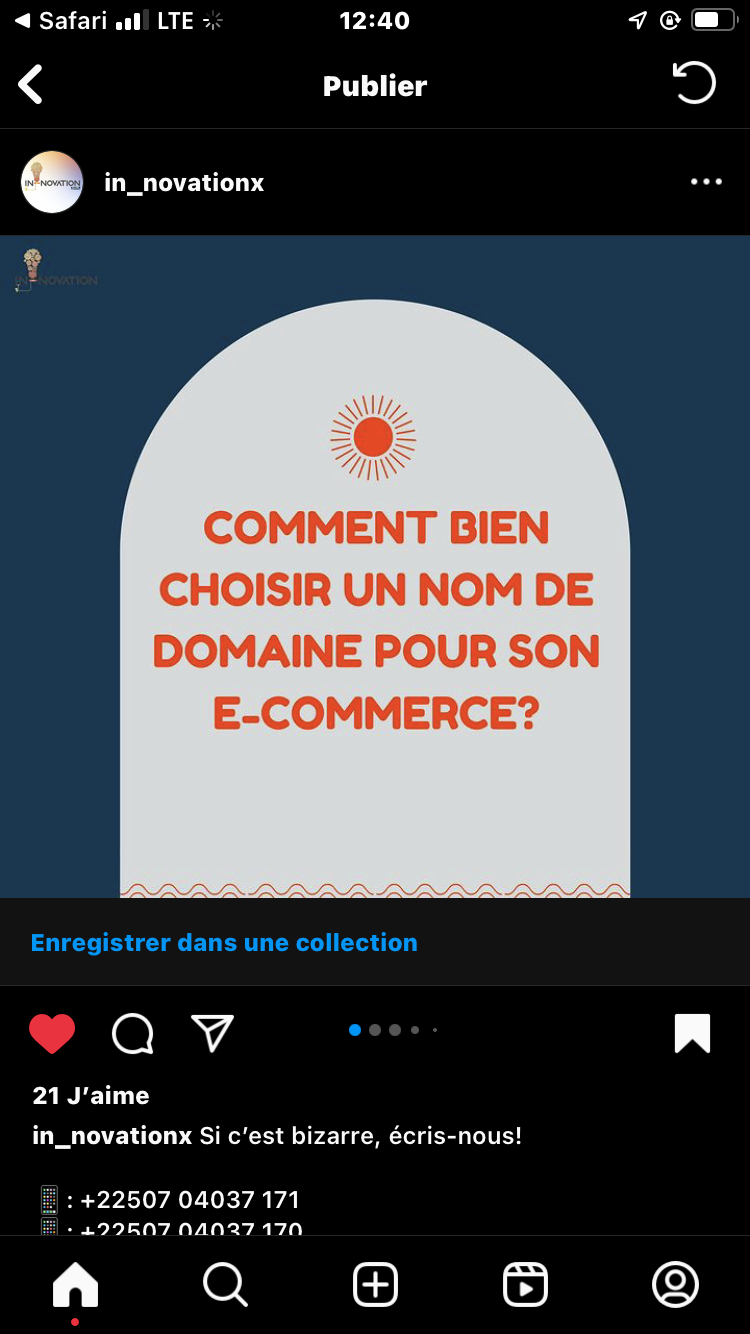
Task: Open the Search tab
Action: (225, 1284)
